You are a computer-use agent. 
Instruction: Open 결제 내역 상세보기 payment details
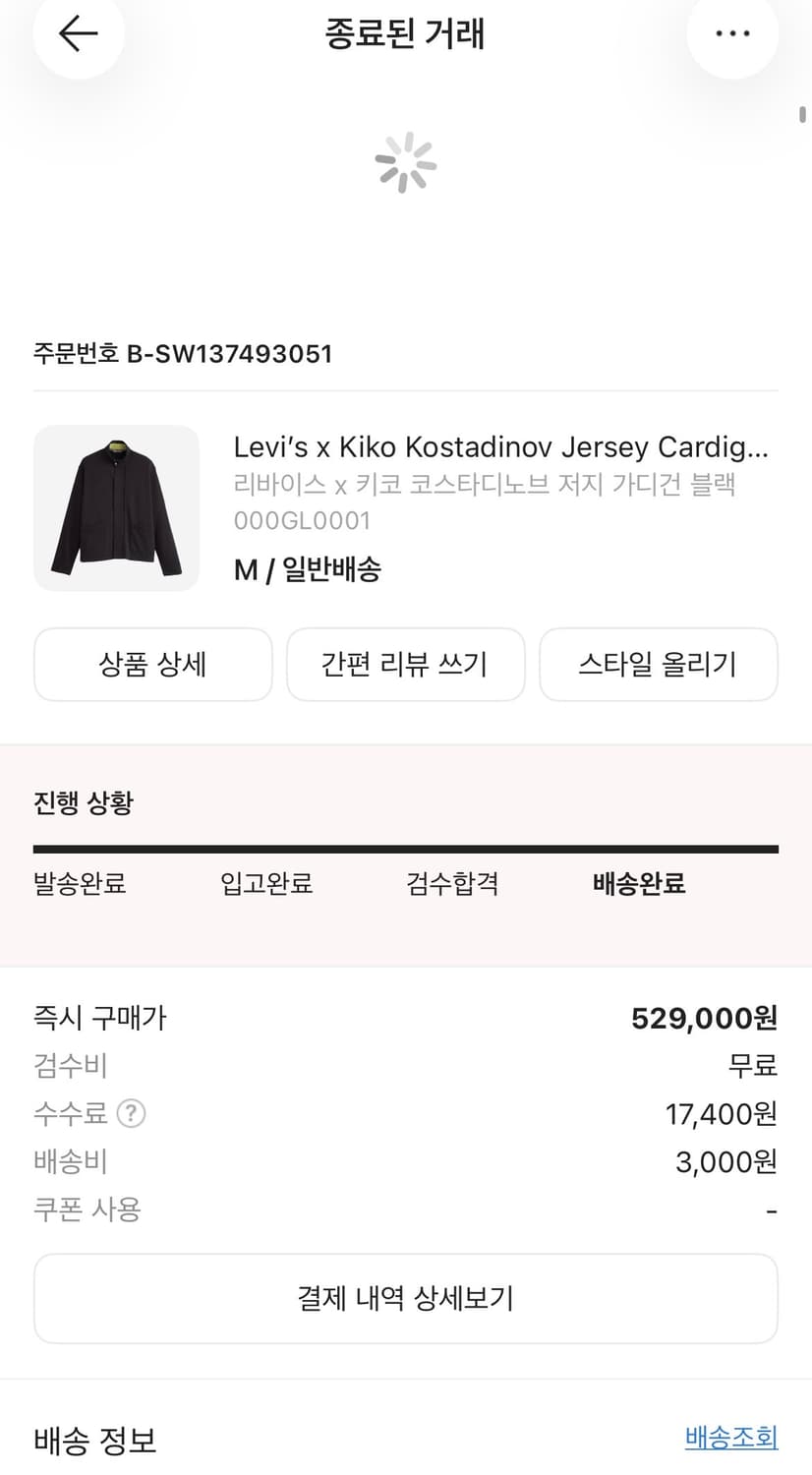coord(405,1298)
